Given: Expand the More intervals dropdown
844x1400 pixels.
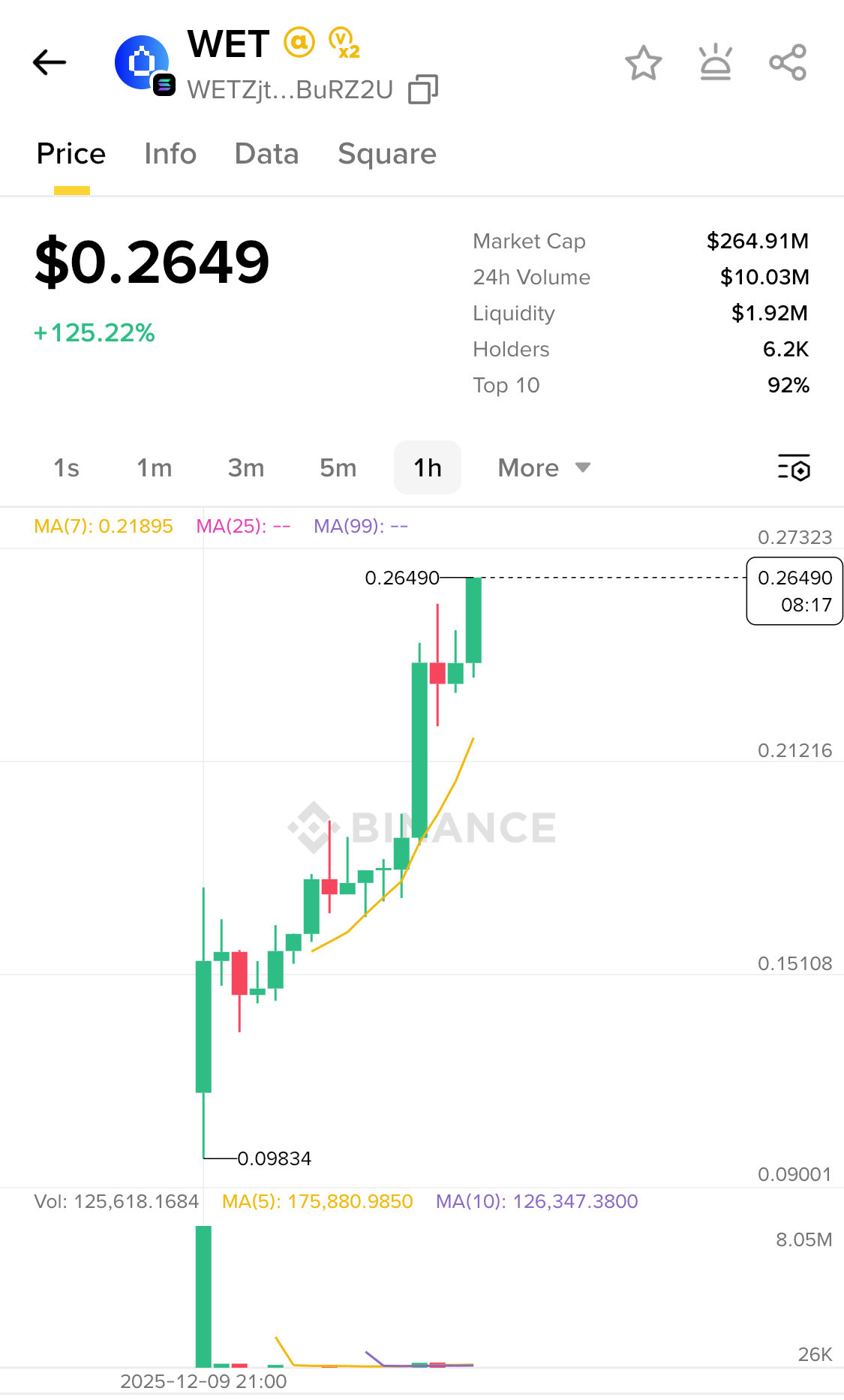Looking at the screenshot, I should [x=544, y=468].
